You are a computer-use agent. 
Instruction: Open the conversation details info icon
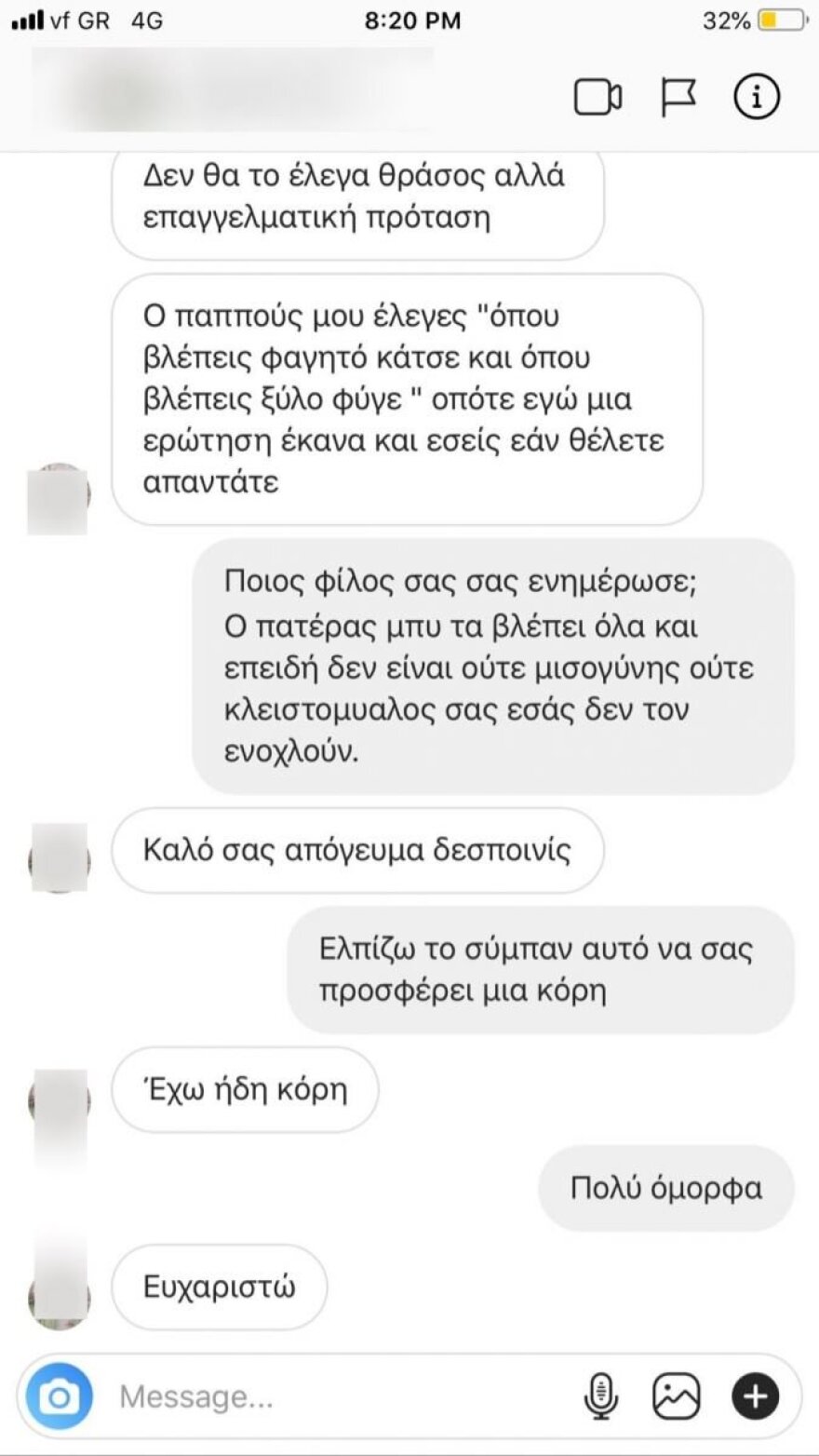point(758,95)
